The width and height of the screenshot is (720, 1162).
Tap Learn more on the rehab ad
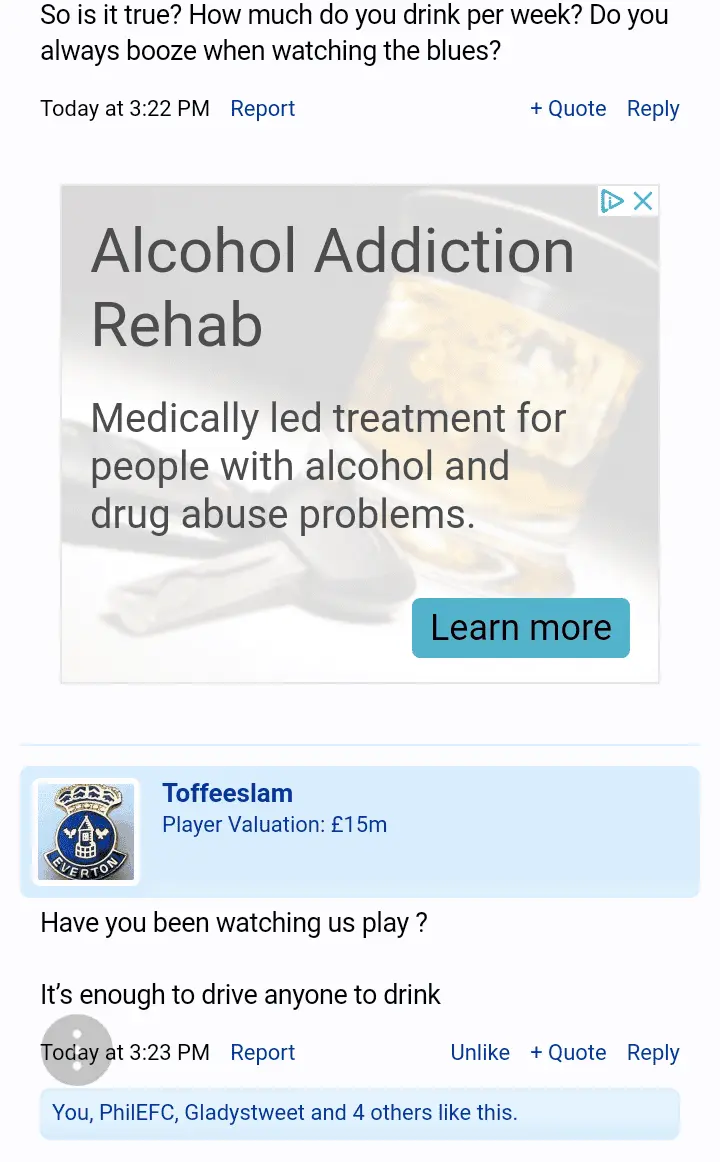[x=520, y=628]
